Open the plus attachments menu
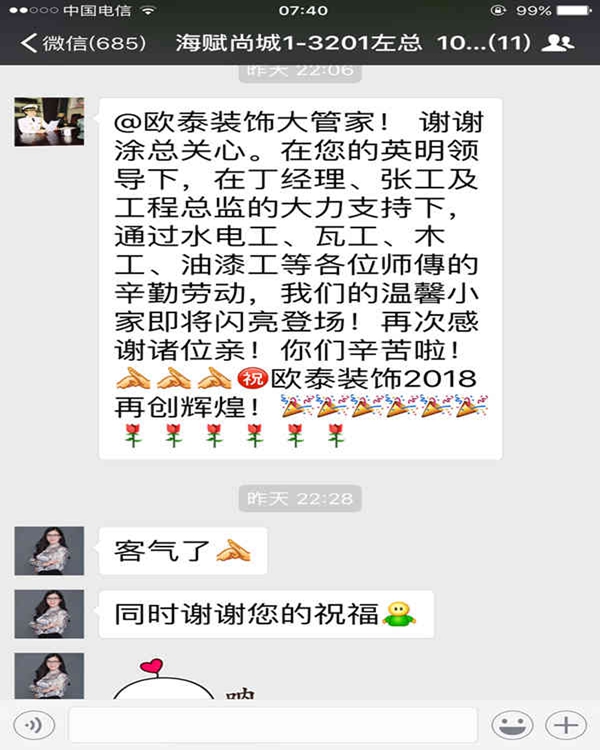Viewport: 600px width, 750px height. tap(566, 725)
